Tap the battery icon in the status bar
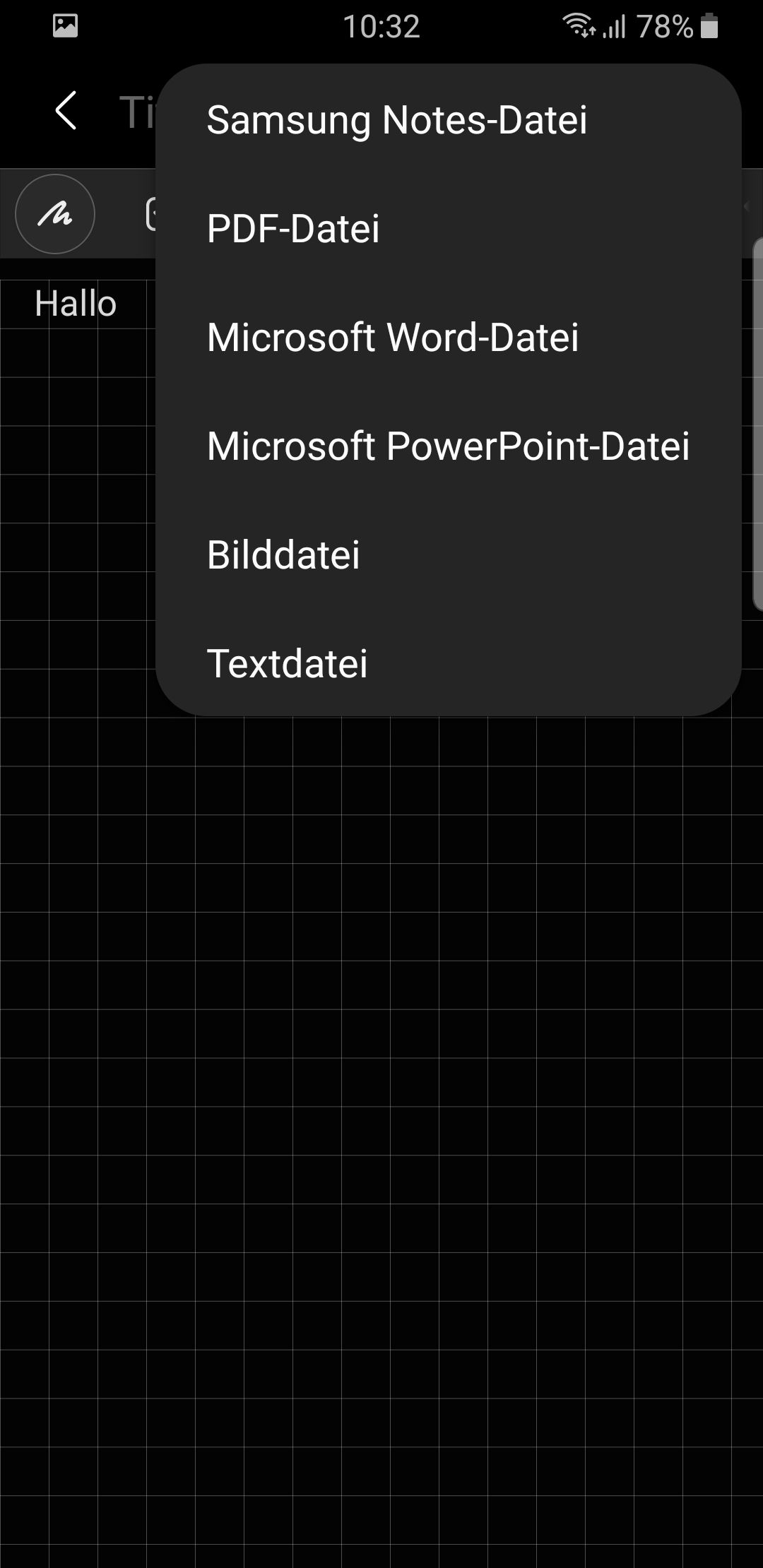 point(710,26)
